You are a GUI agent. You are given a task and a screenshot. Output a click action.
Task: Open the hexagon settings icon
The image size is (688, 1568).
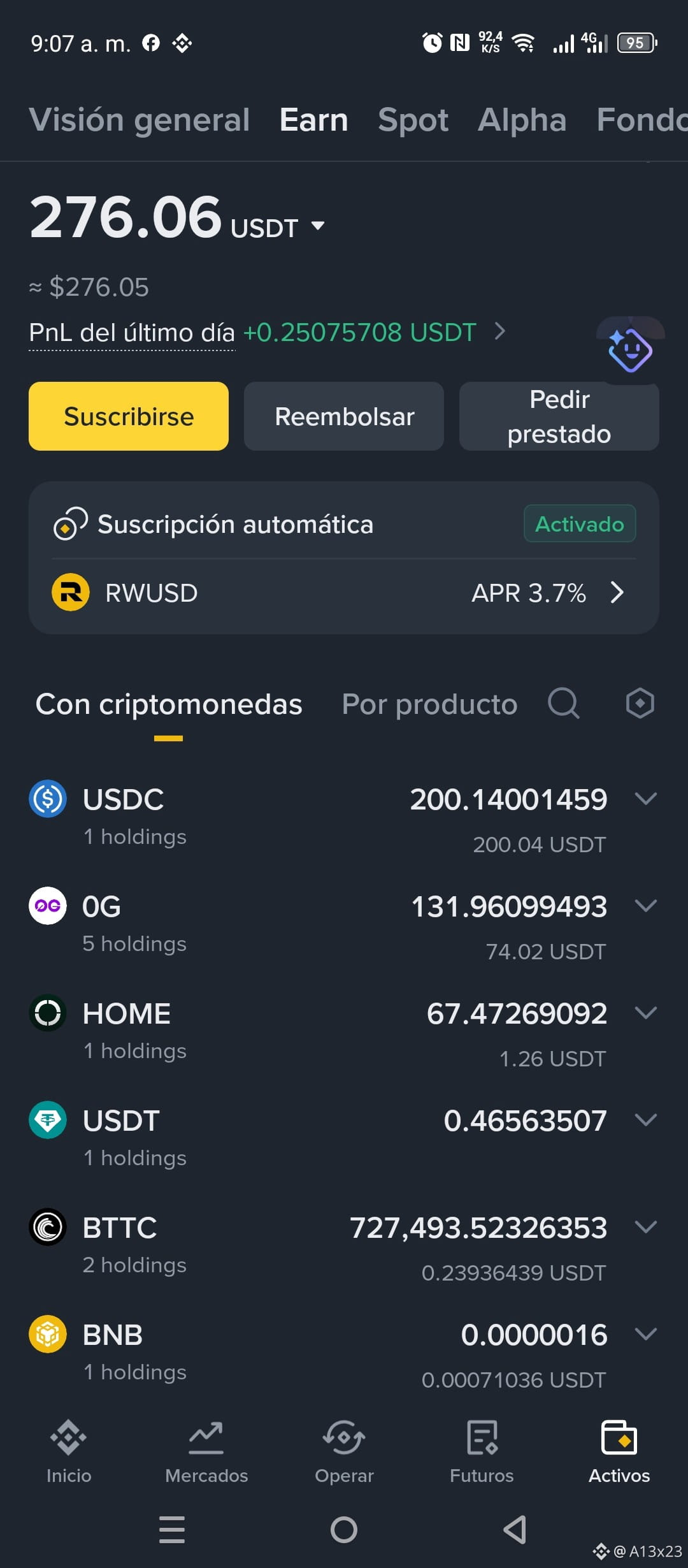pyautogui.click(x=640, y=703)
